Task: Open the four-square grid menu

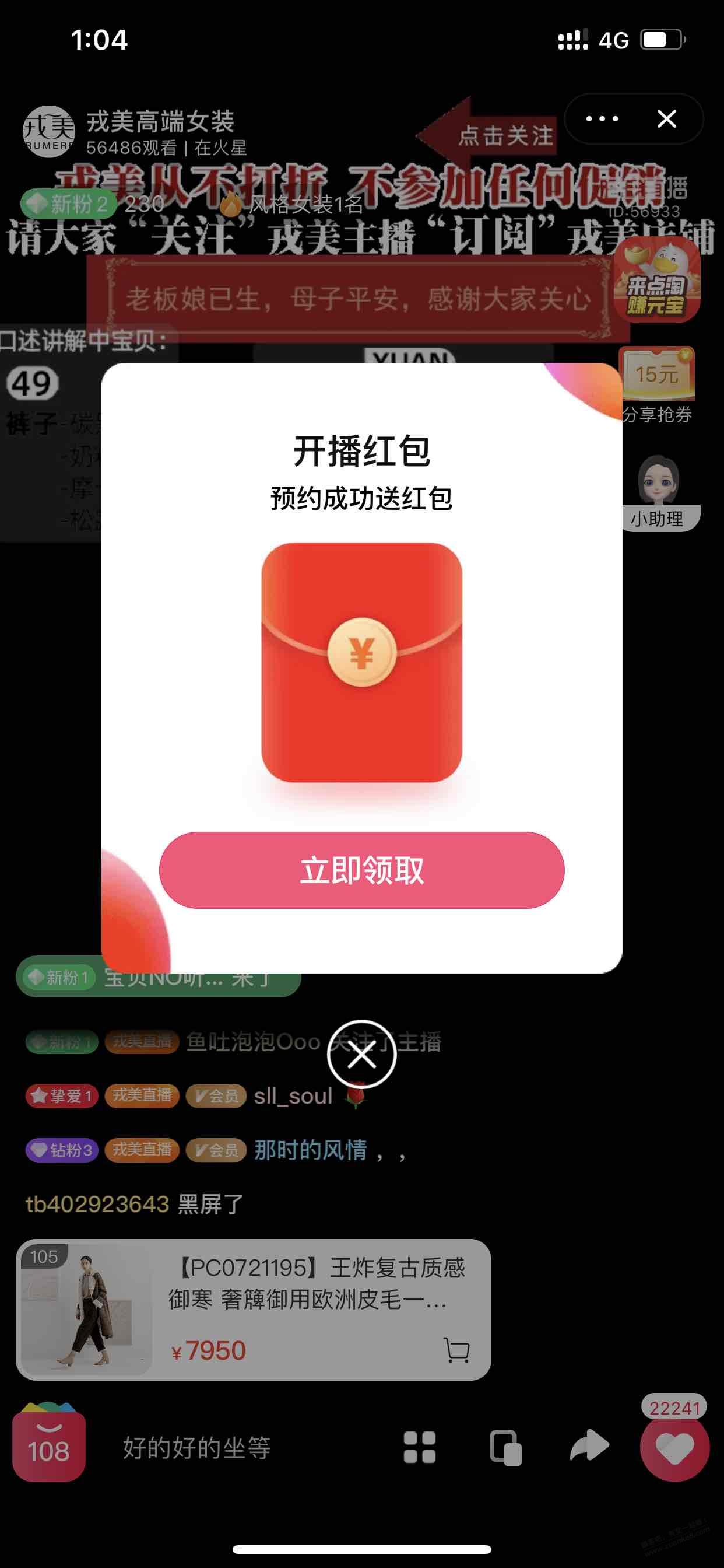Action: 420,1447
